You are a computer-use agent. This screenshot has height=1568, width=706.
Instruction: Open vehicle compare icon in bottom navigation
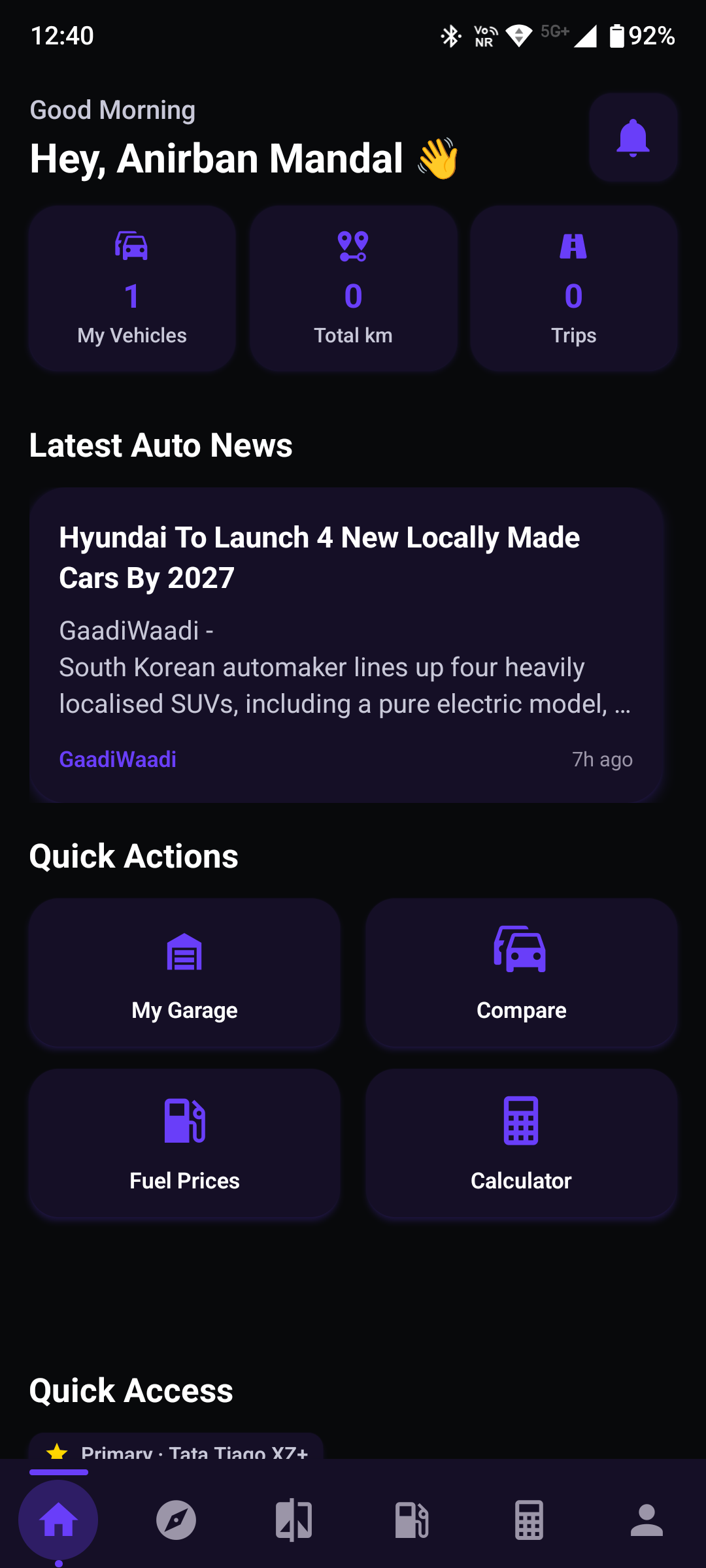coord(294,1520)
